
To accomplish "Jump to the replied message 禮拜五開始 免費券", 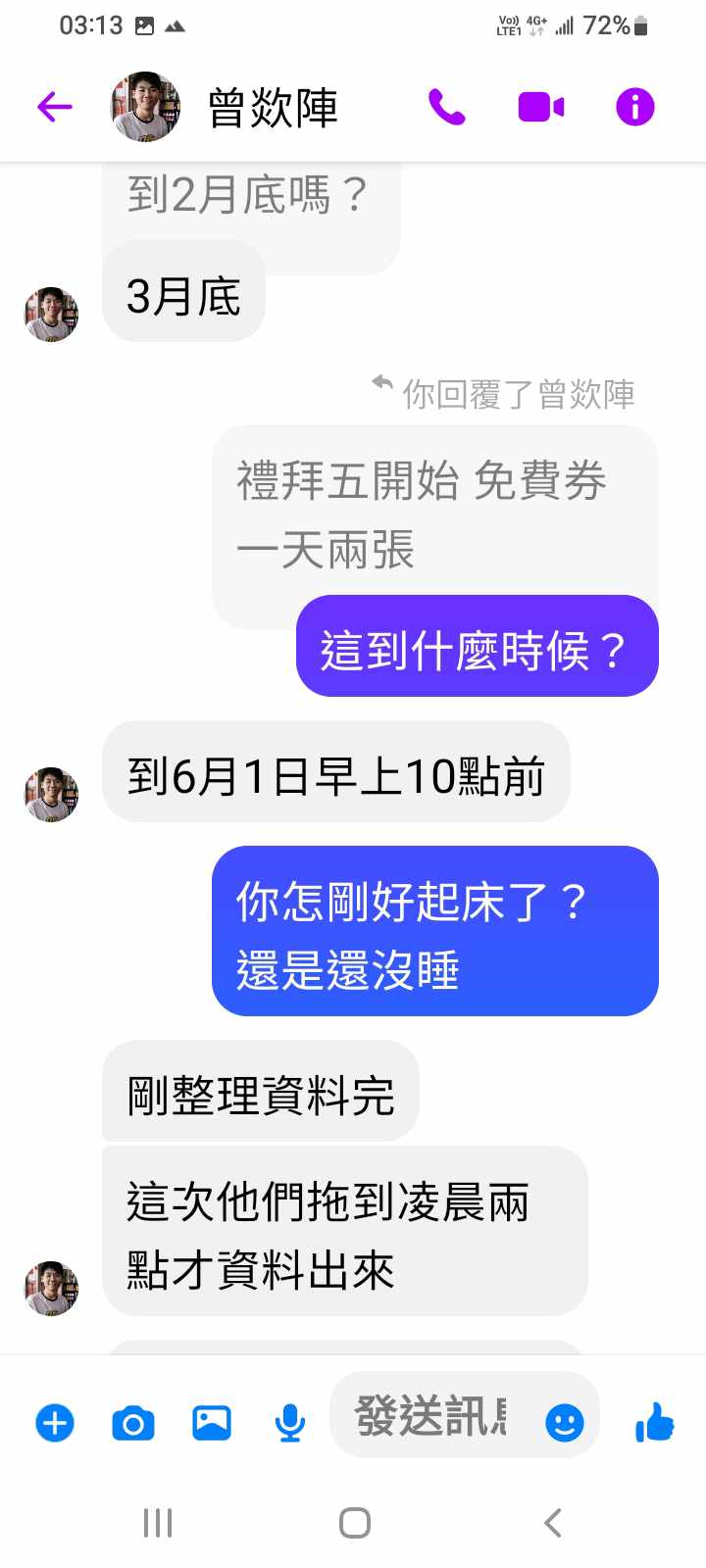I will click(x=422, y=514).
